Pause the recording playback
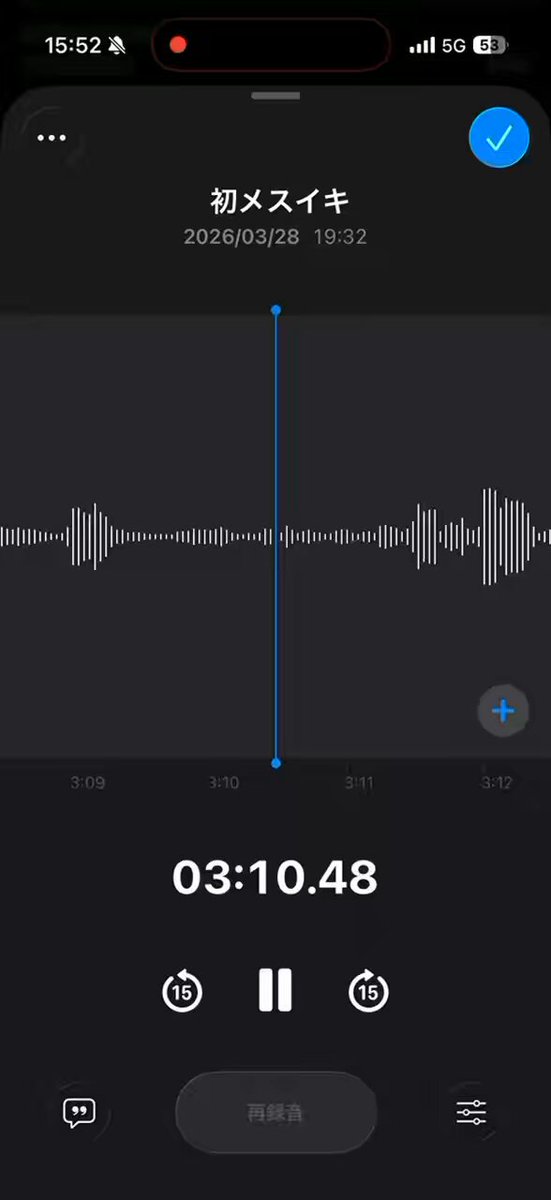 coord(275,991)
